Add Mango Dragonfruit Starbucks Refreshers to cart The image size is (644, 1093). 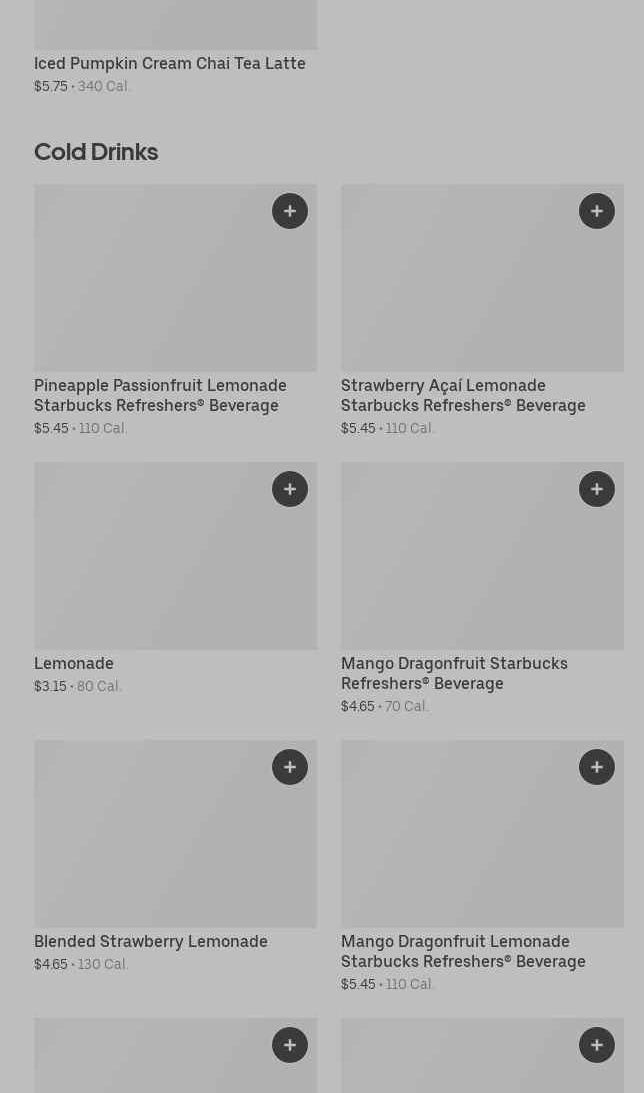click(597, 489)
